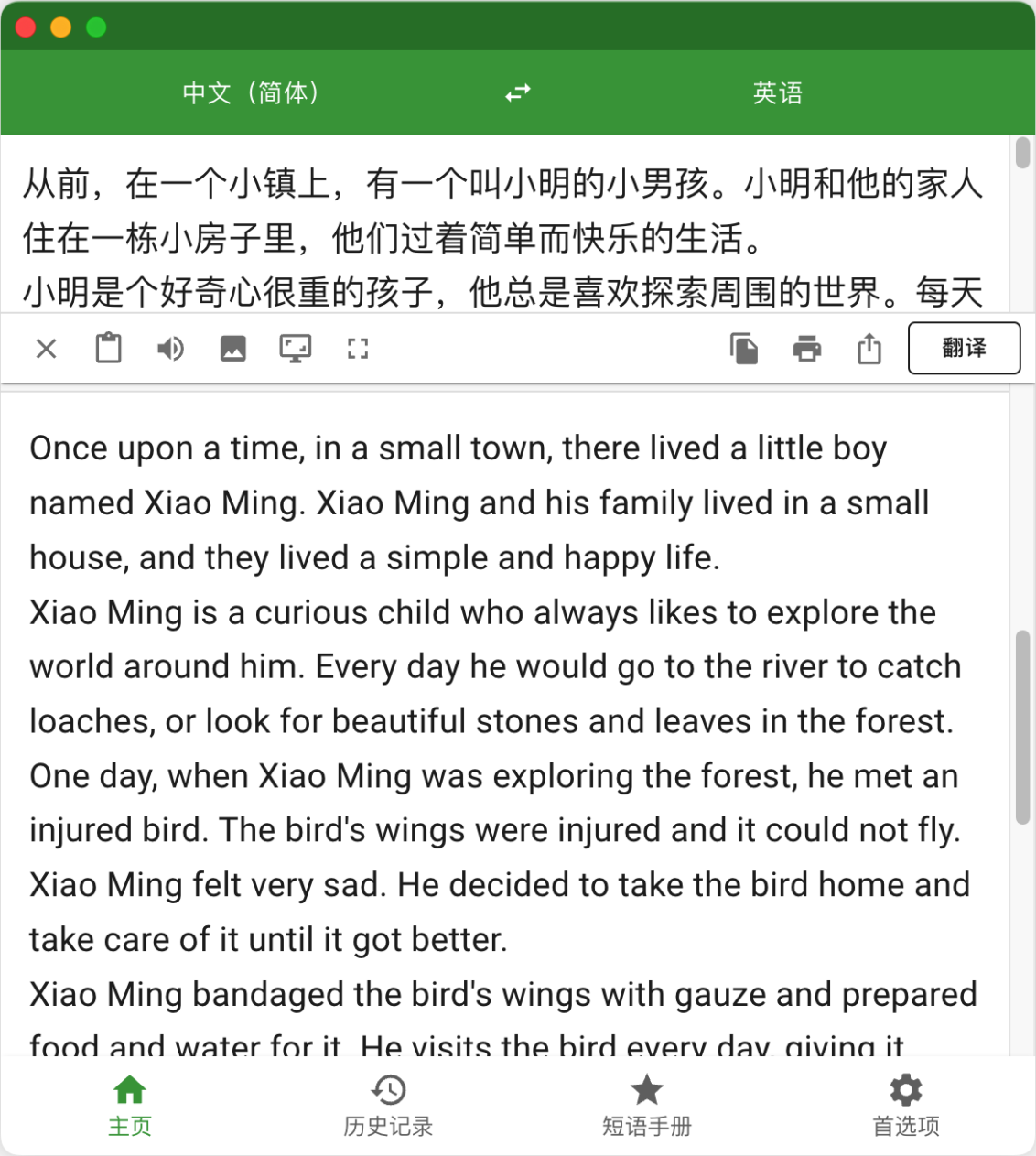1036x1156 pixels.
Task: Translate text from an image
Action: tap(232, 349)
